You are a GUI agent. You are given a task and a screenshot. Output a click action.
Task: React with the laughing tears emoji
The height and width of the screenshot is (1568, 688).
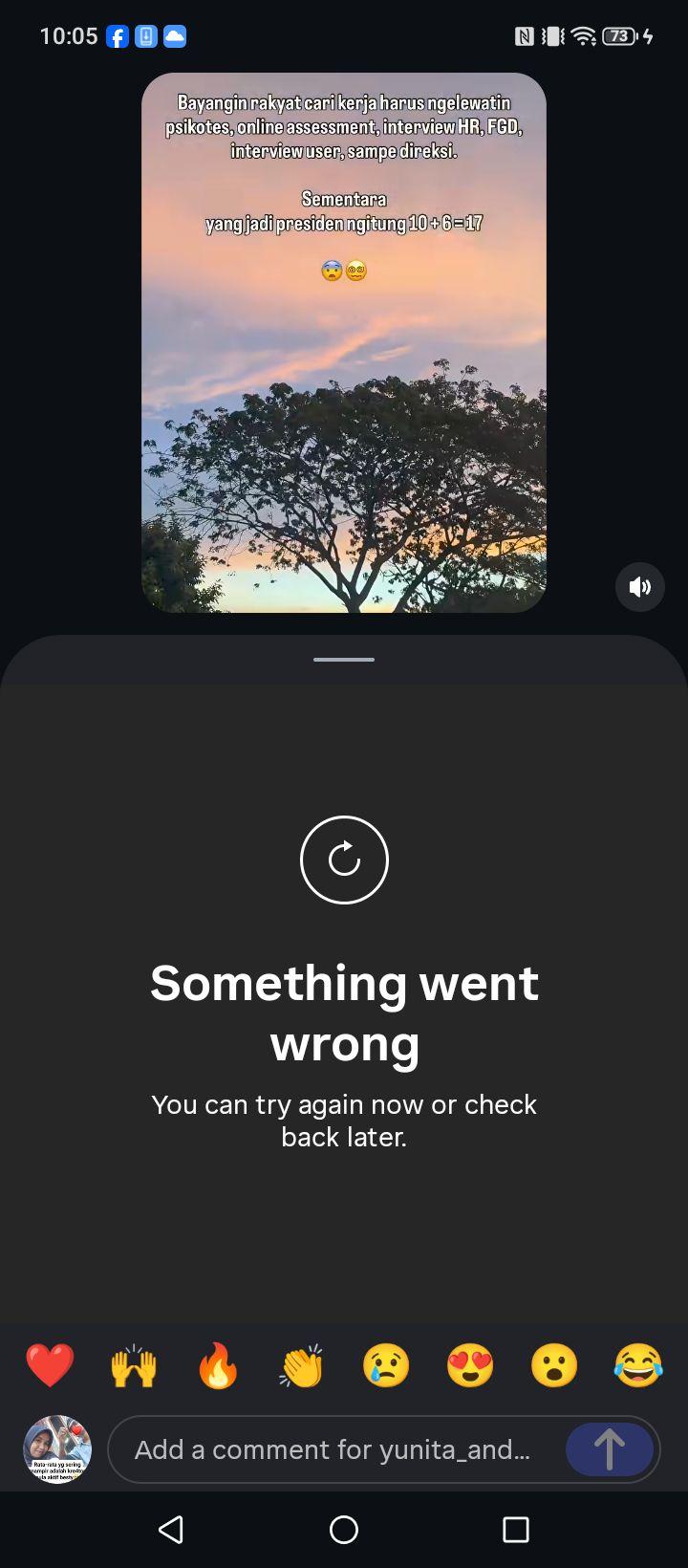tap(638, 1365)
